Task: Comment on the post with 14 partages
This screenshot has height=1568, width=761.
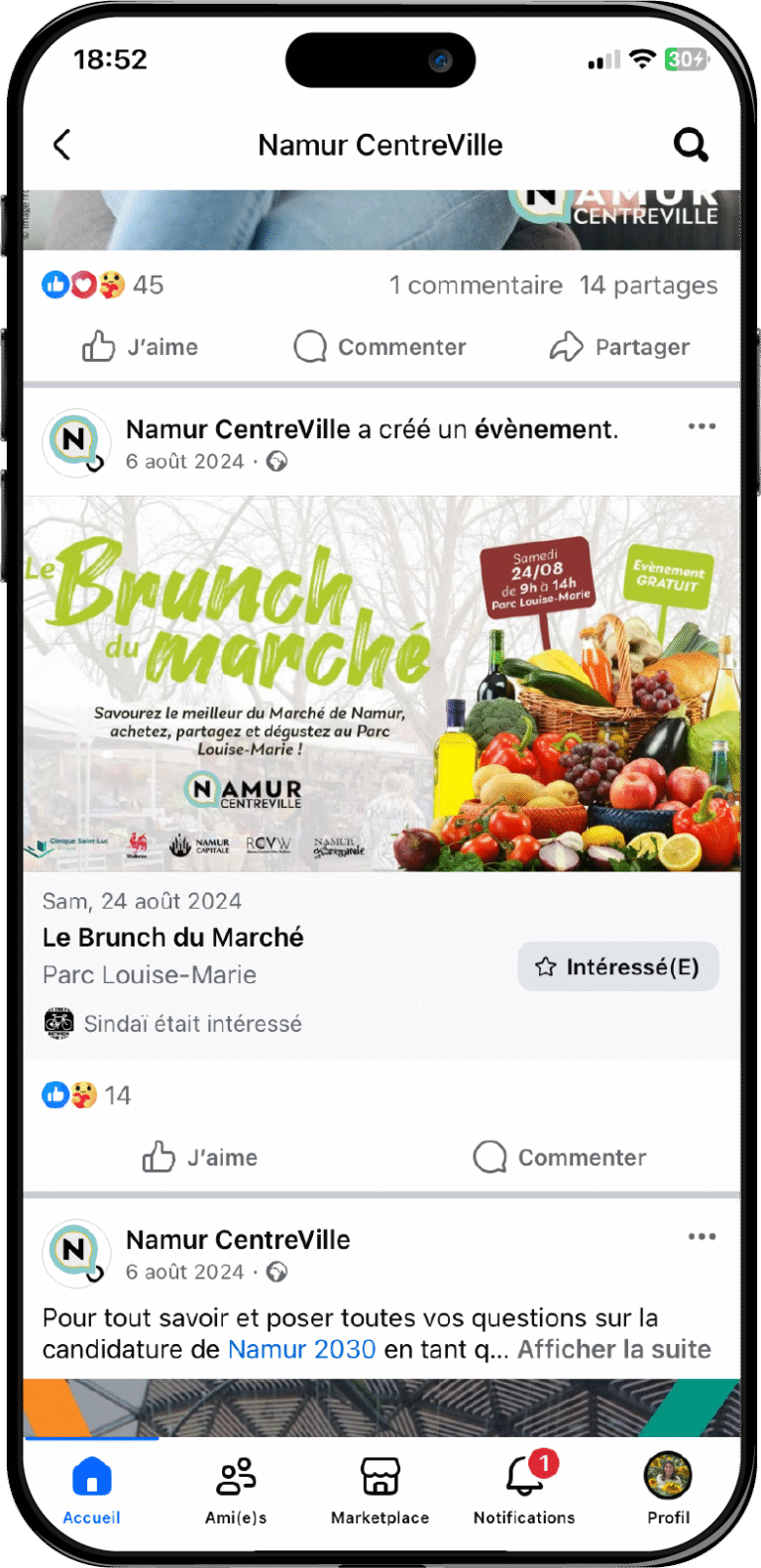Action: pyautogui.click(x=380, y=347)
